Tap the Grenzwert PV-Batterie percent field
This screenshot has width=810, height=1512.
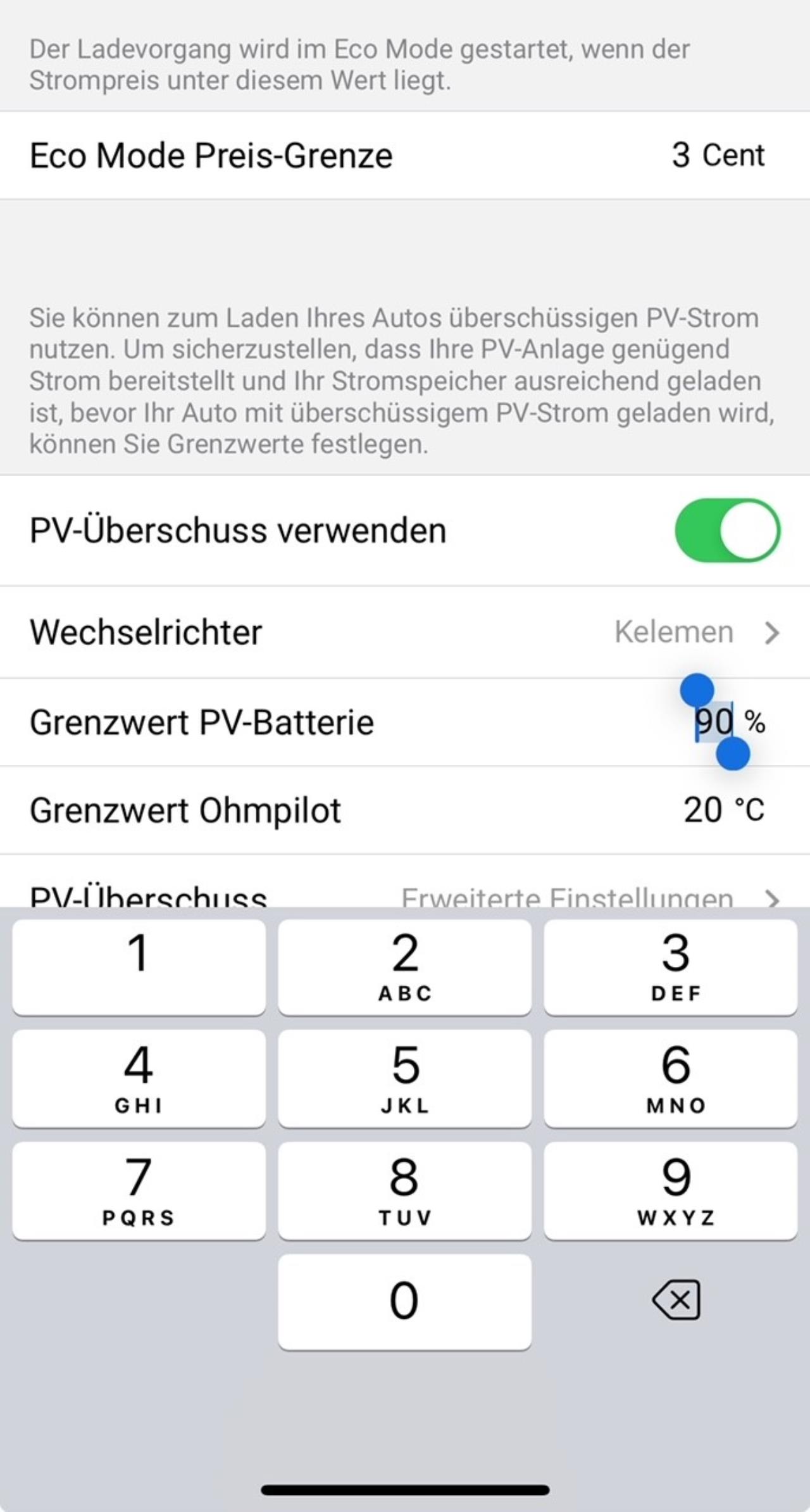click(x=714, y=722)
